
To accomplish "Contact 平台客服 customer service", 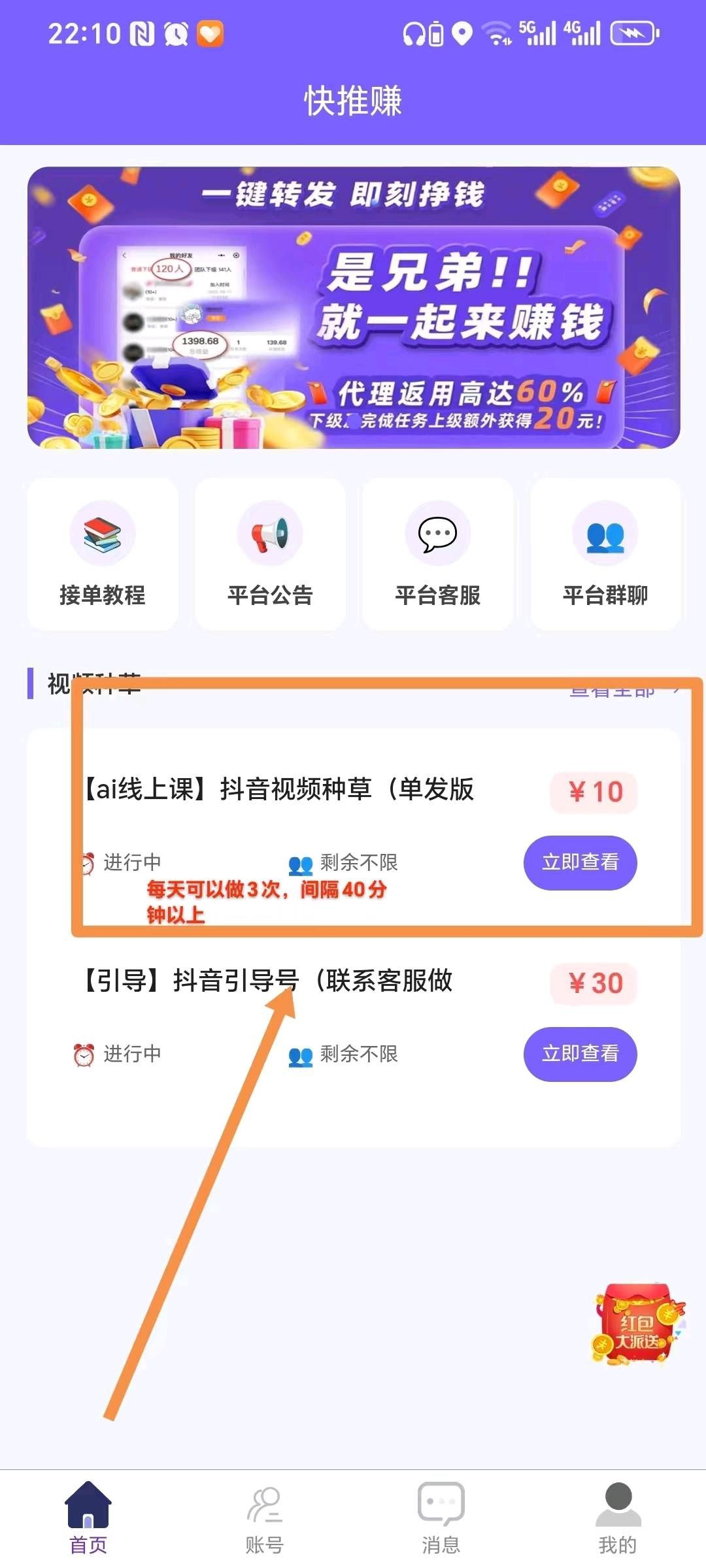I will [x=437, y=554].
